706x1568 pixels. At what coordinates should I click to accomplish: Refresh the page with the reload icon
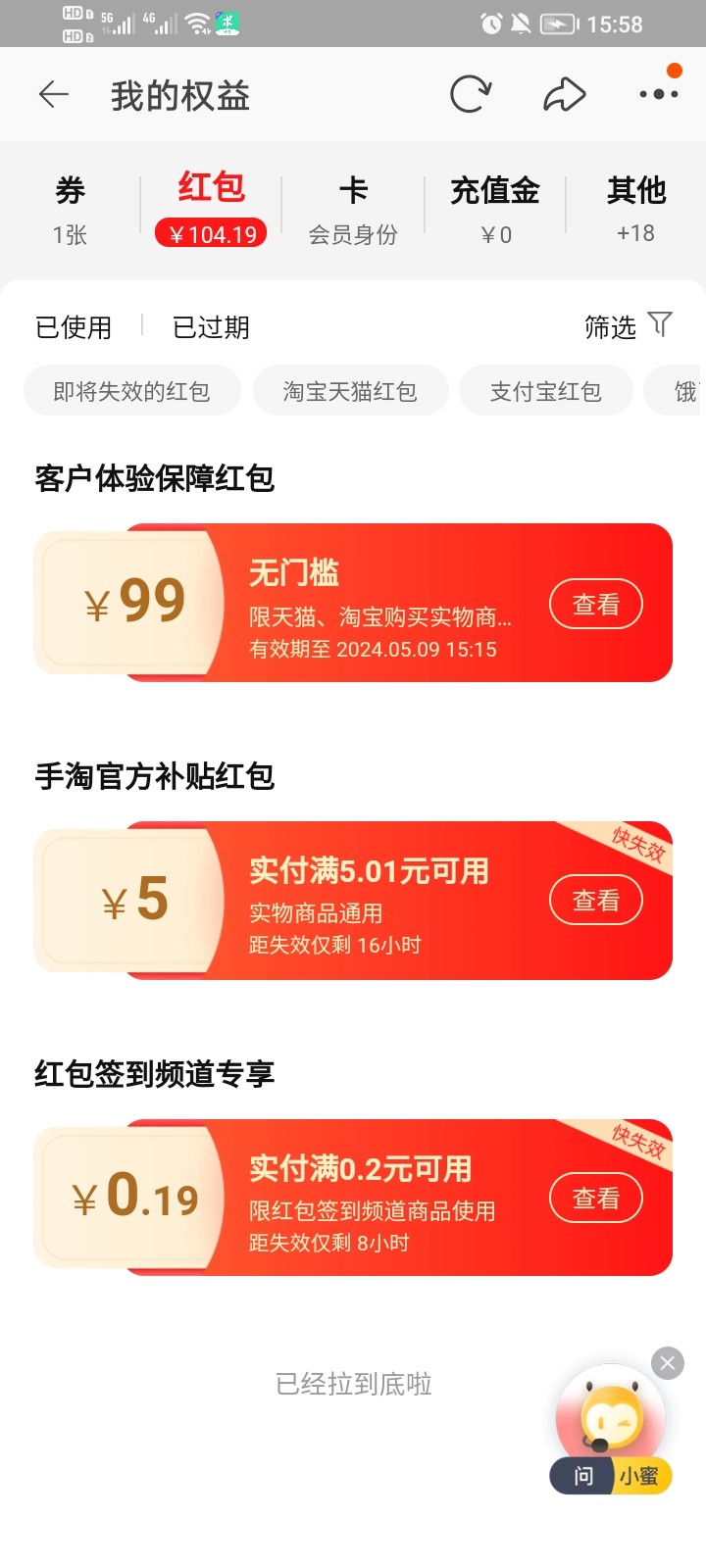point(470,95)
